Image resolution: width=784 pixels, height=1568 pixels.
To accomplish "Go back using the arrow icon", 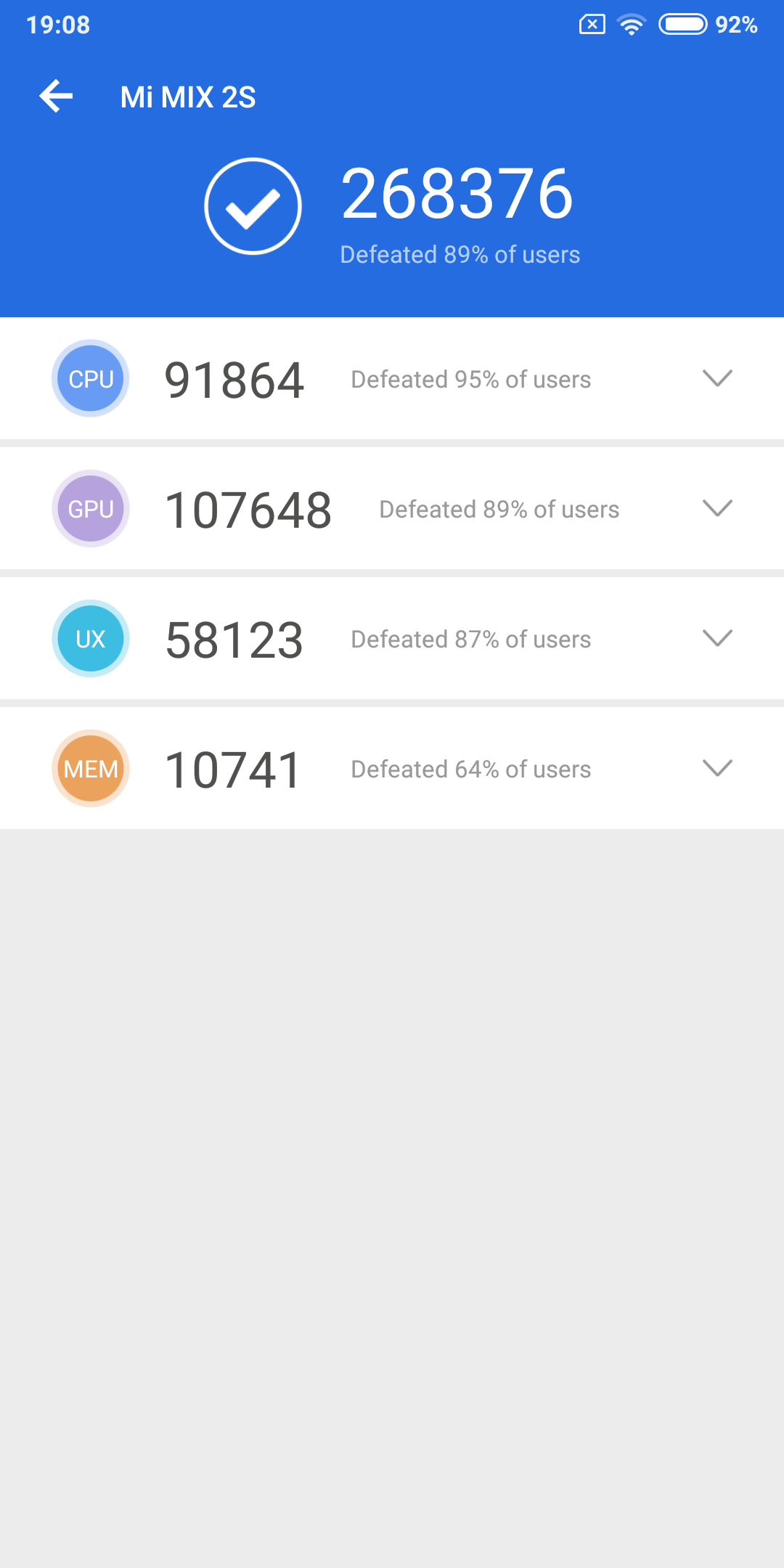I will [x=57, y=97].
